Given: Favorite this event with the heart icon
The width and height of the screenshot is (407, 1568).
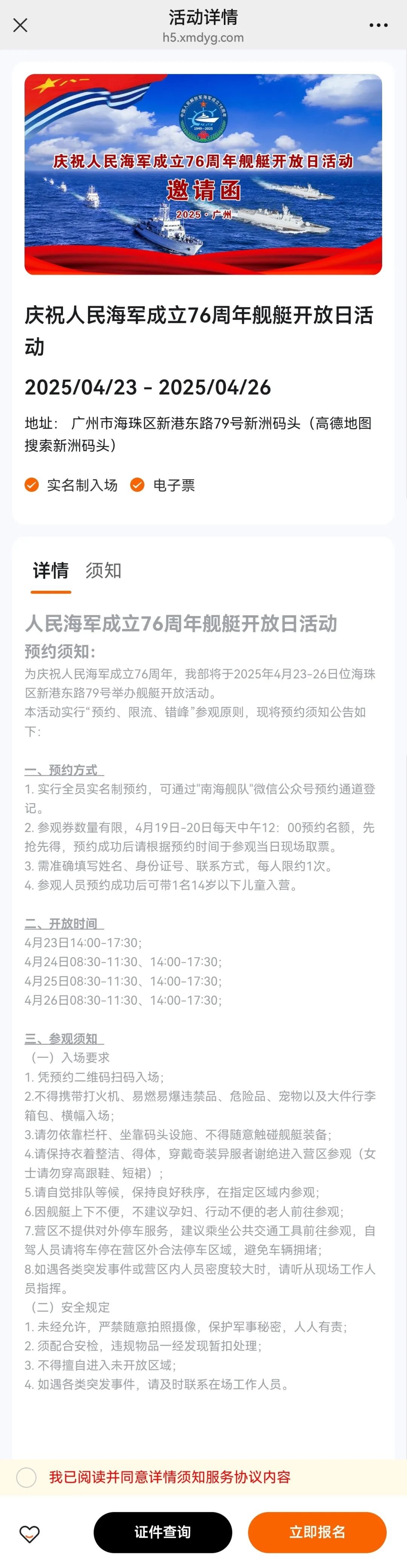Looking at the screenshot, I should 29,1533.
